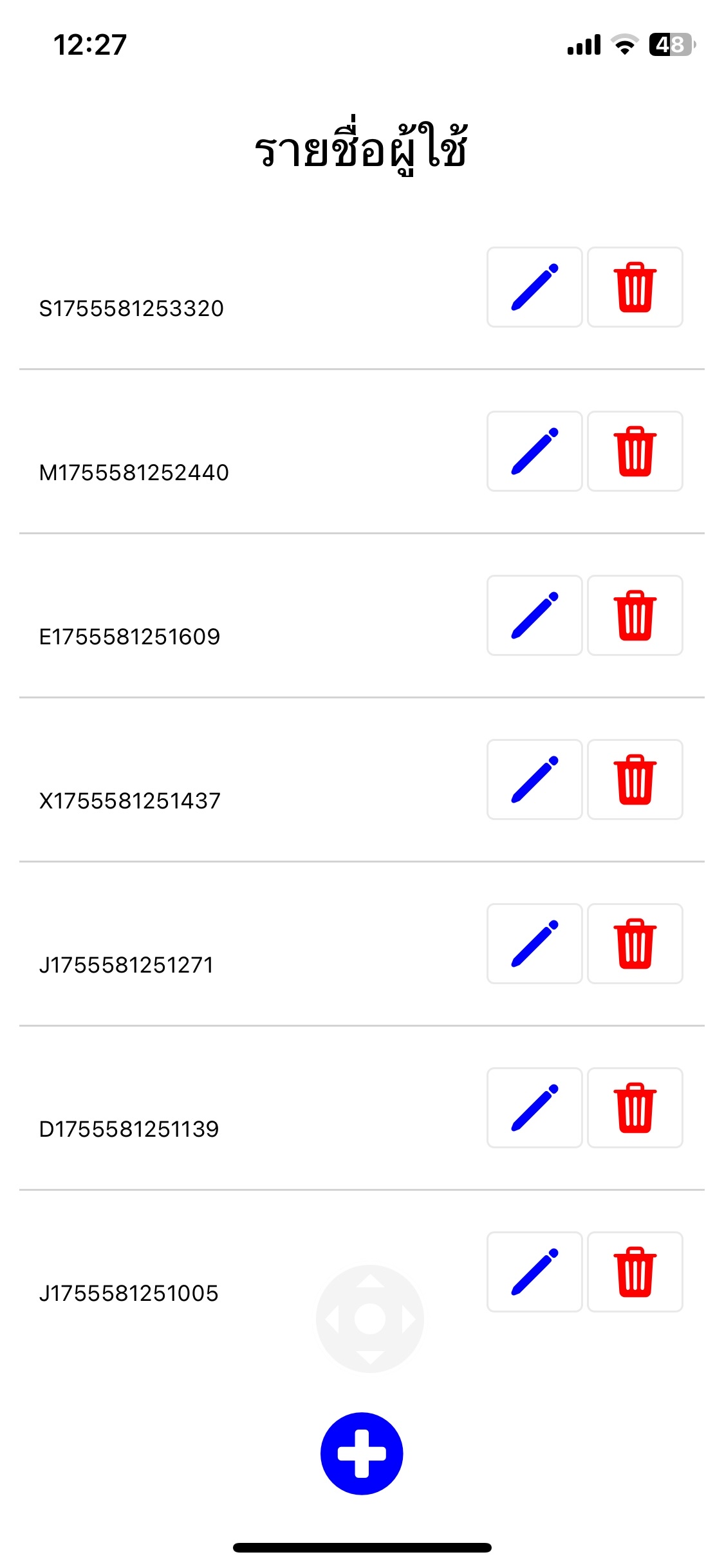Edit user S1755581253320

point(534,287)
